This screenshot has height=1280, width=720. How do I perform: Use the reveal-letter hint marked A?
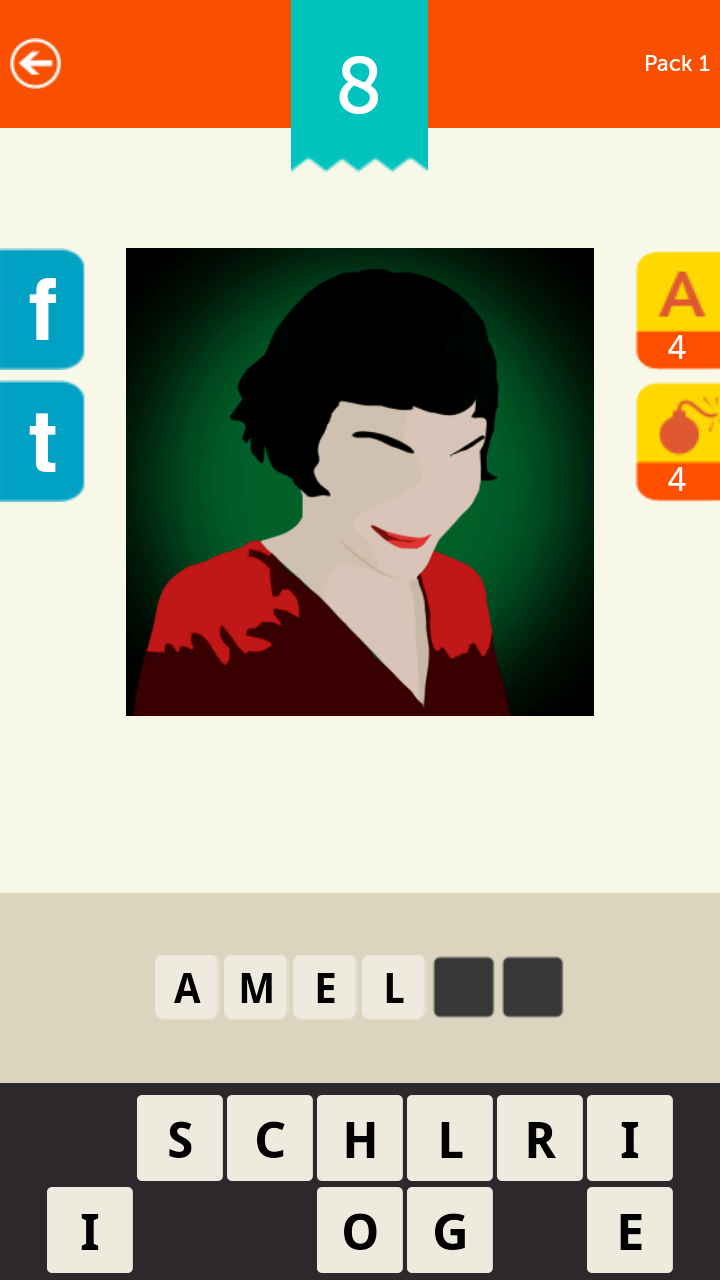678,310
